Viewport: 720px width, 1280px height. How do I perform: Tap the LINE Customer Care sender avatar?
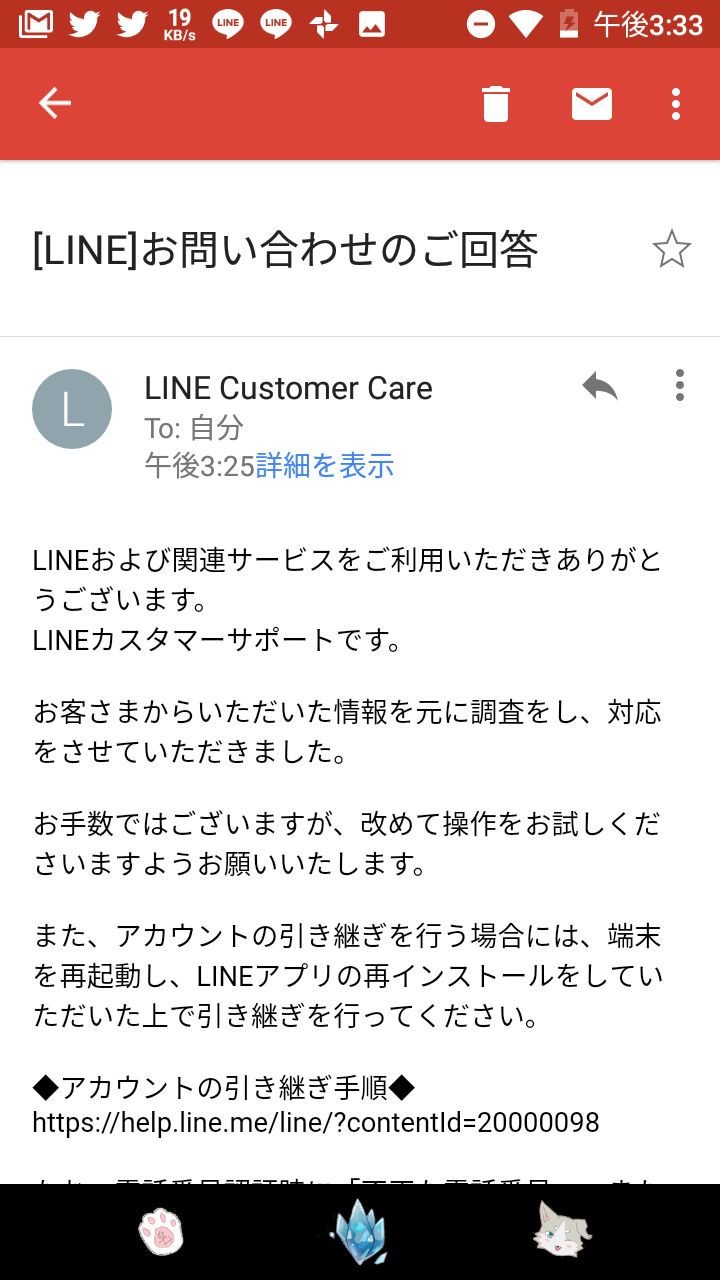point(72,409)
